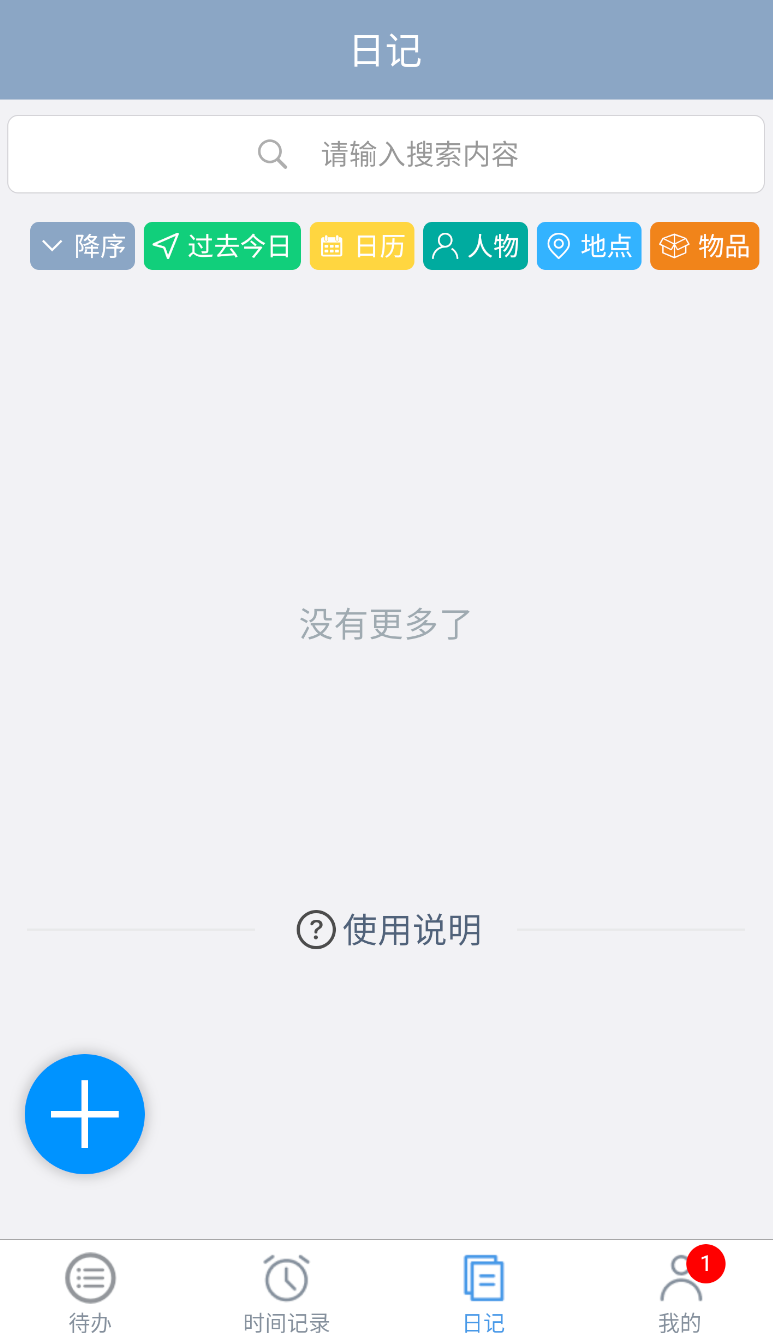Filter diaries by 地点
Screen dimensions: 773x1337
589,246
